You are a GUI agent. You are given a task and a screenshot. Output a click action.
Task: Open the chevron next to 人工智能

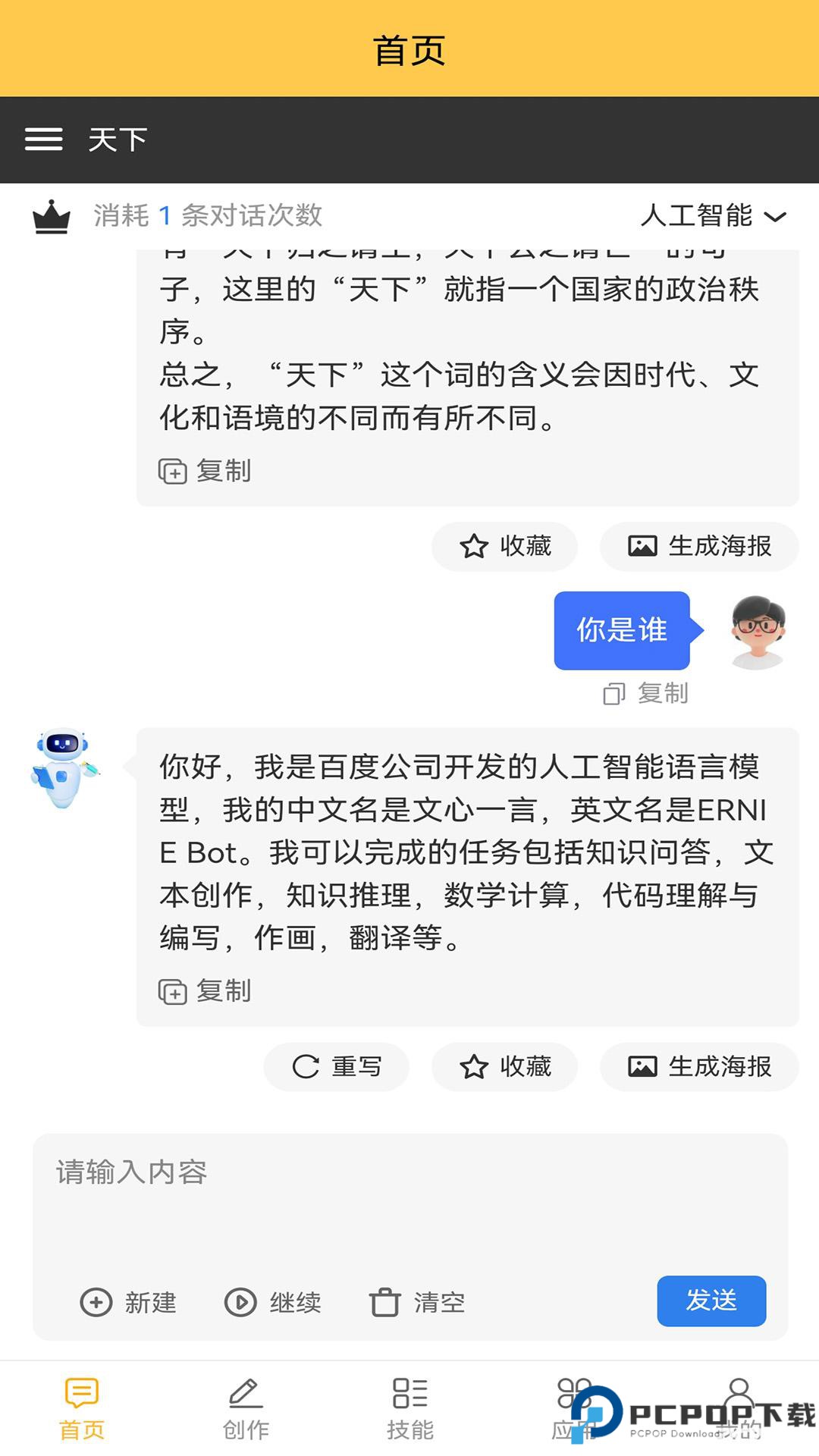pos(775,218)
